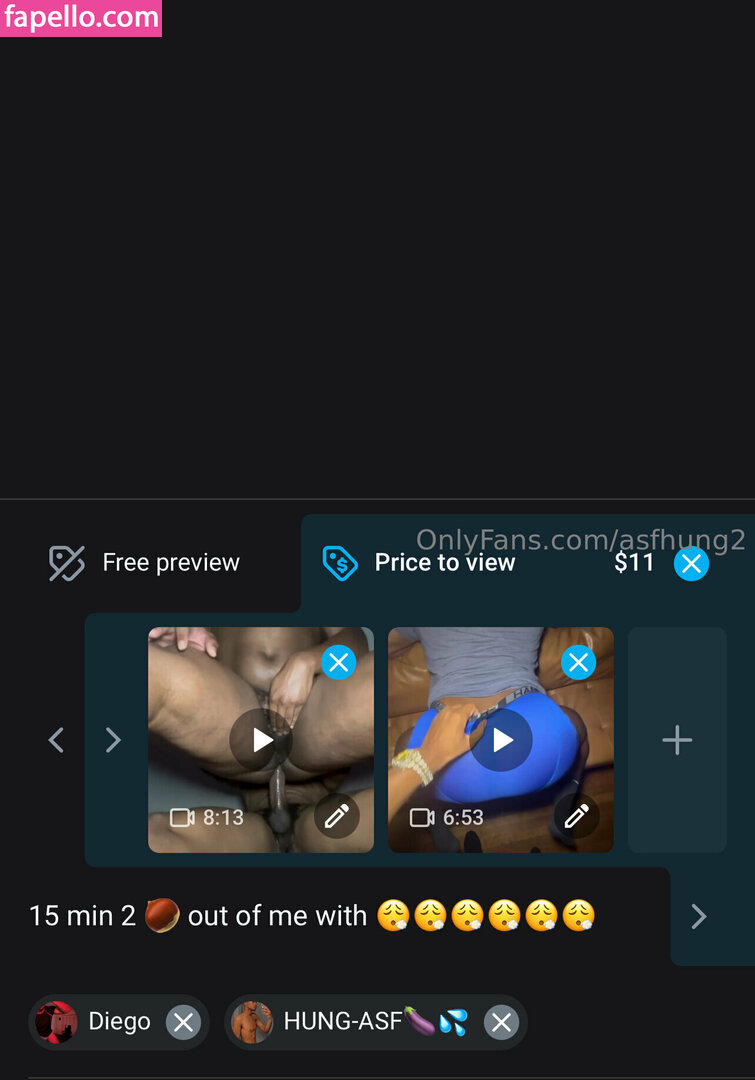Play the 6:53 video
Image resolution: width=755 pixels, height=1080 pixels.
(x=502, y=740)
